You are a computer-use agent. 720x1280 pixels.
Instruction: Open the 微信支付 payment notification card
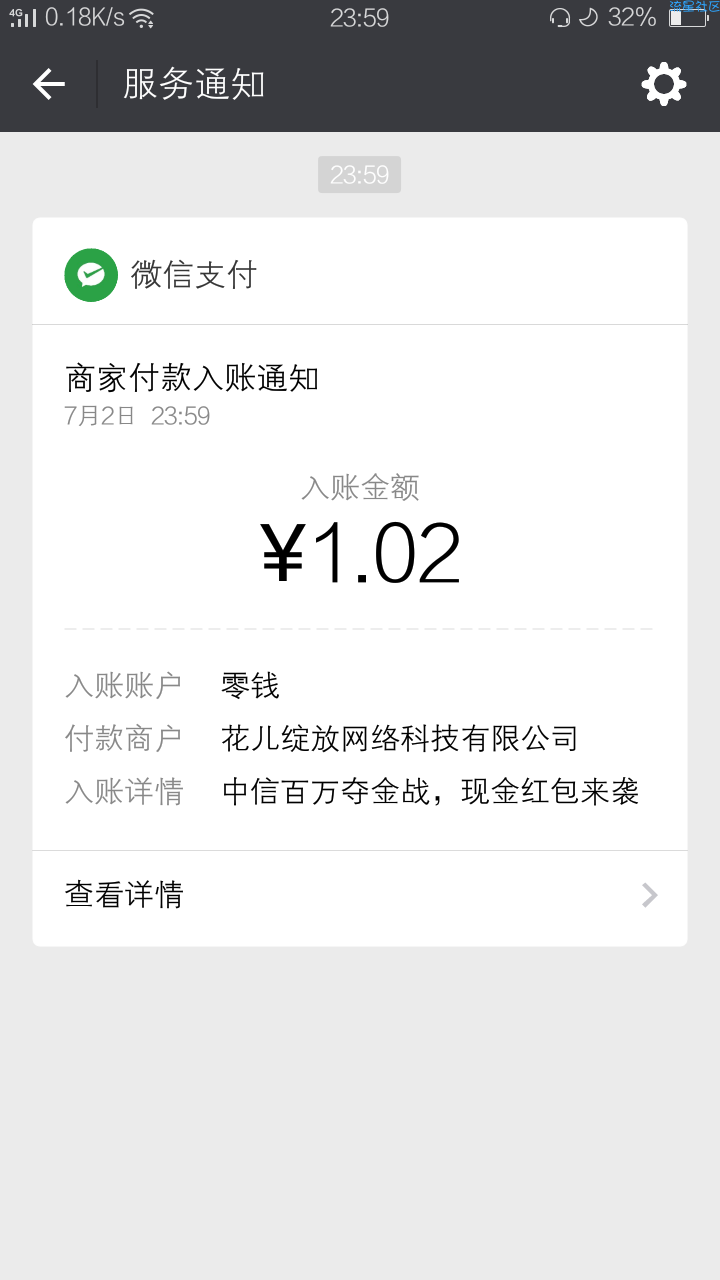coord(360,582)
